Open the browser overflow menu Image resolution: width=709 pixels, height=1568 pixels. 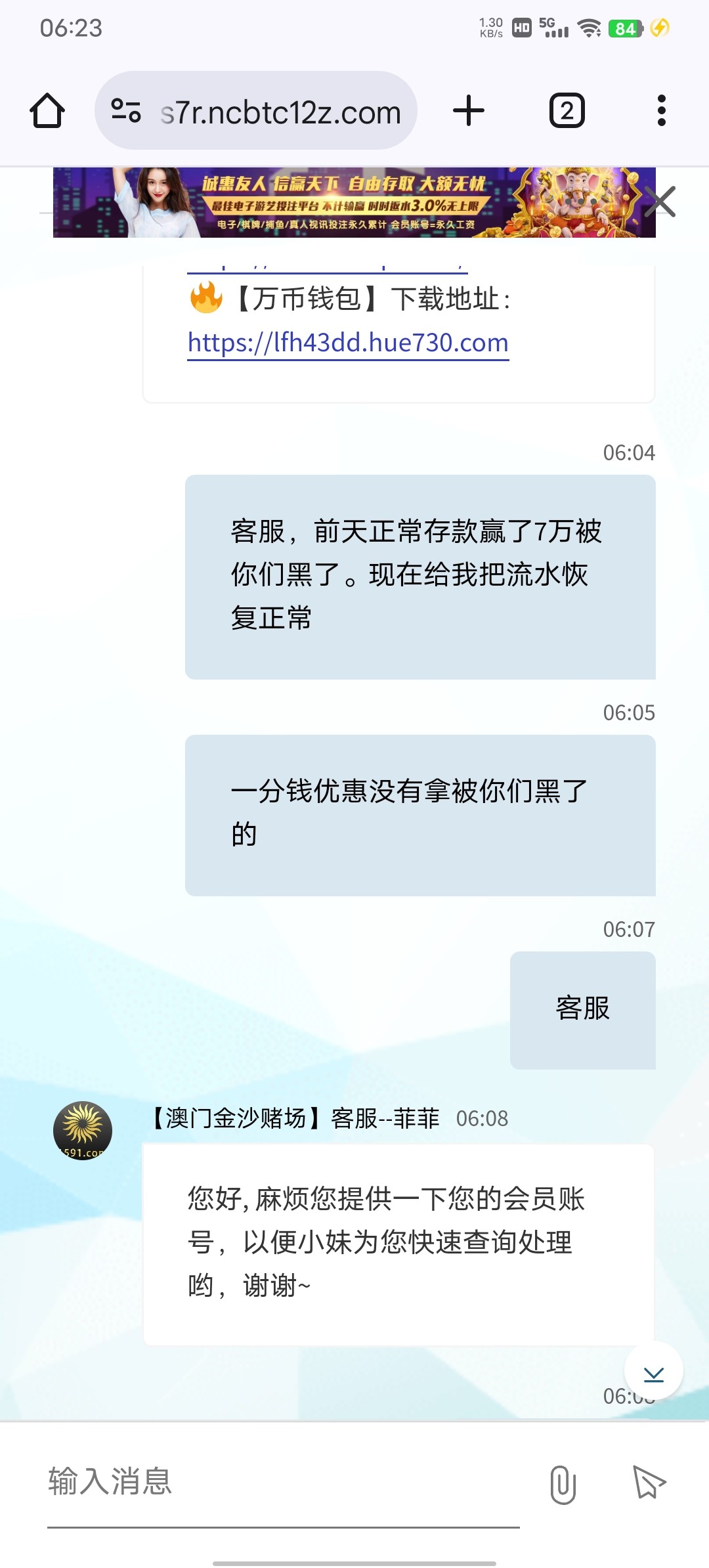(661, 110)
